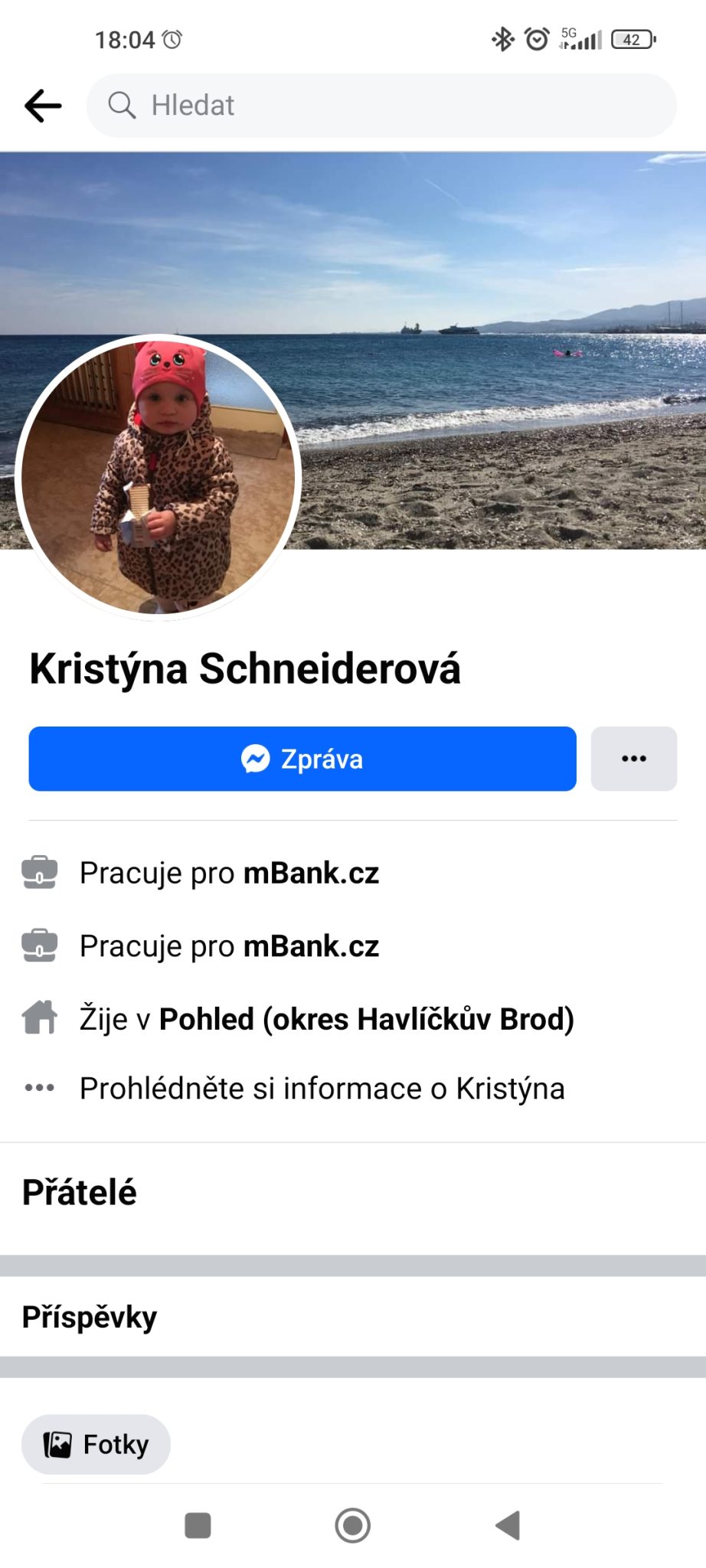This screenshot has height=1568, width=706.
Task: Open first mBank.cz workplace entry
Action: point(310,873)
